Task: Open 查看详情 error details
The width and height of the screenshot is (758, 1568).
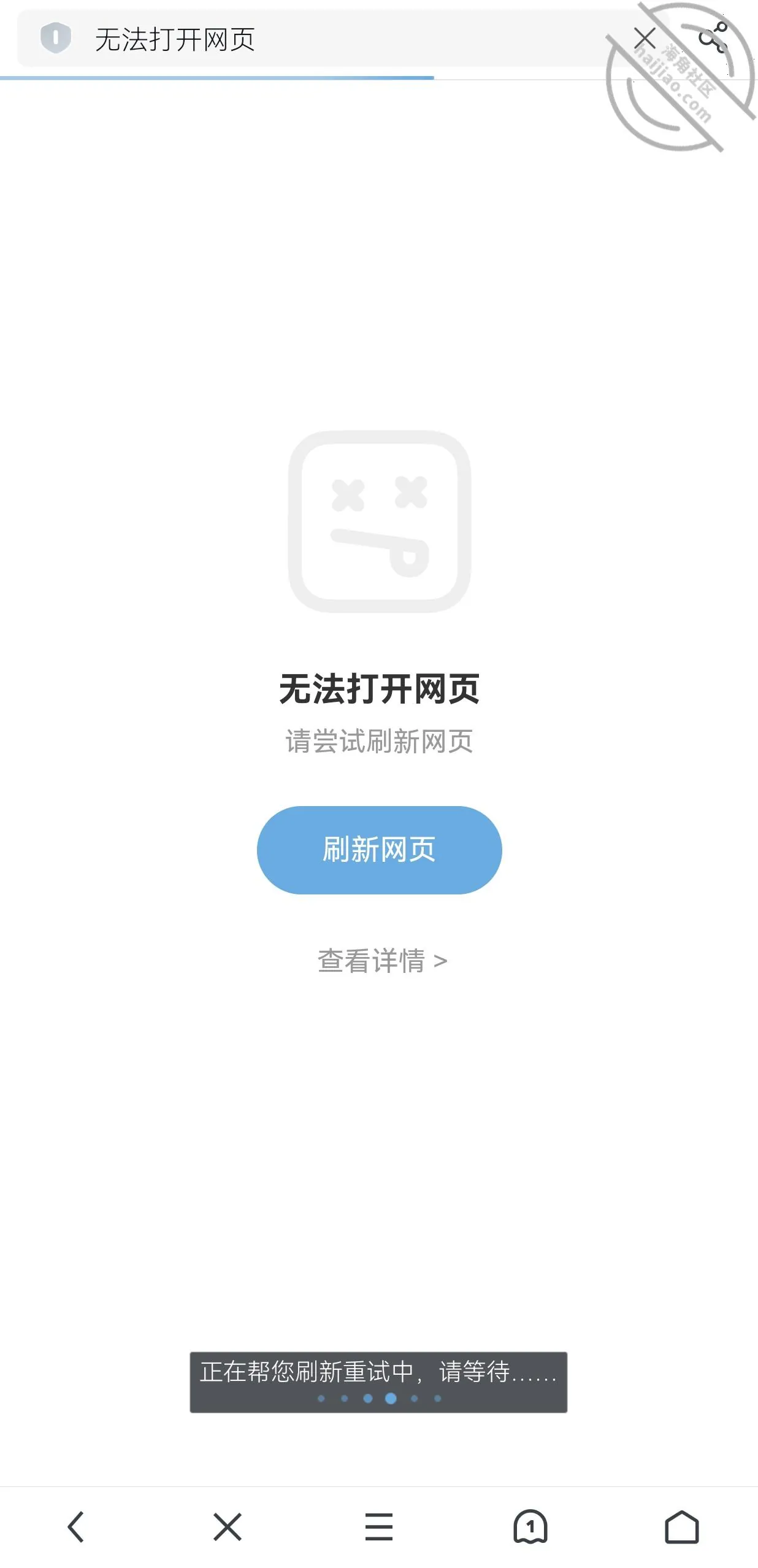Action: click(x=382, y=961)
